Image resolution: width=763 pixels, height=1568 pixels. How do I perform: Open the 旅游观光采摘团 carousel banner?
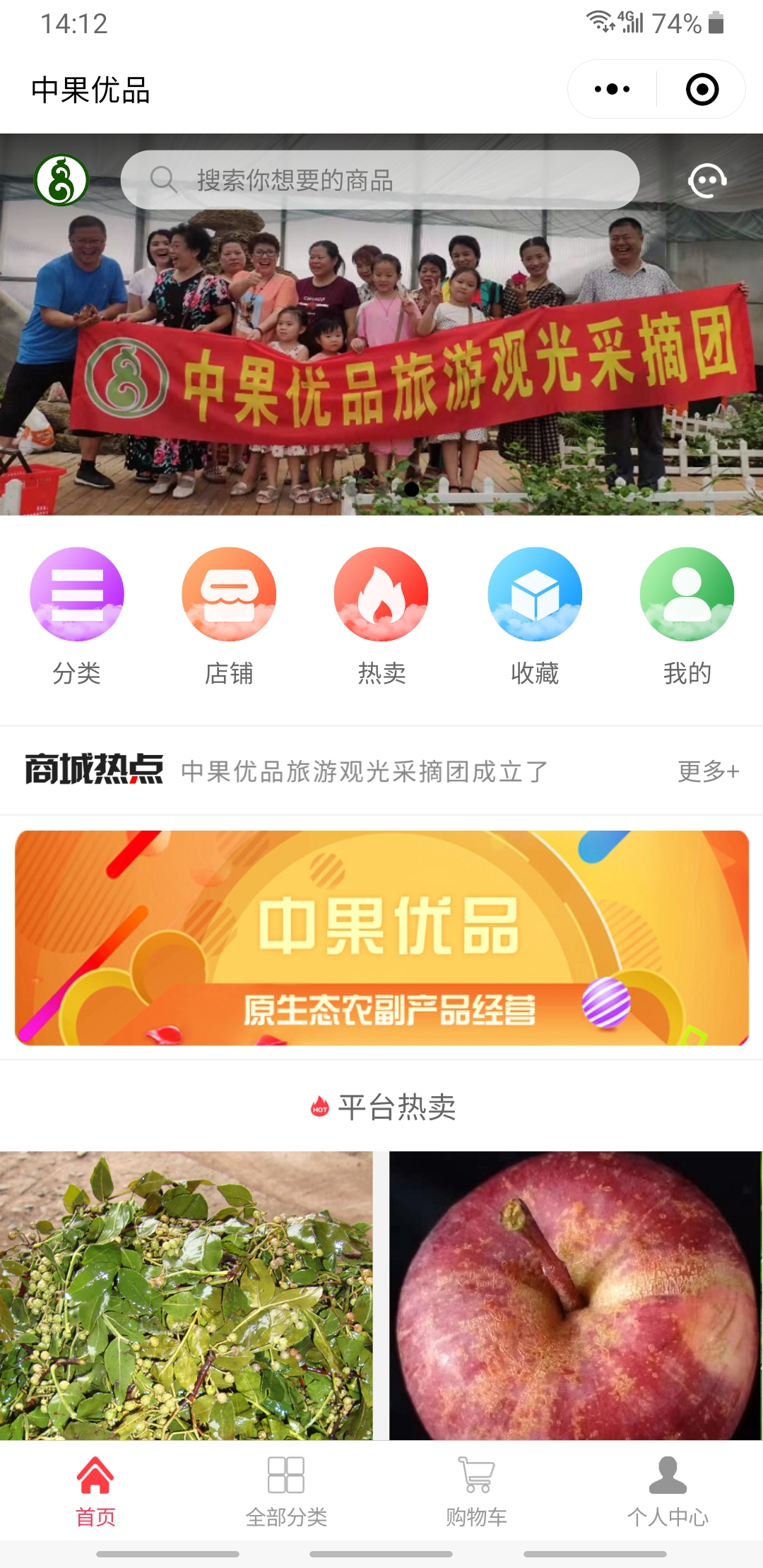click(x=381, y=353)
